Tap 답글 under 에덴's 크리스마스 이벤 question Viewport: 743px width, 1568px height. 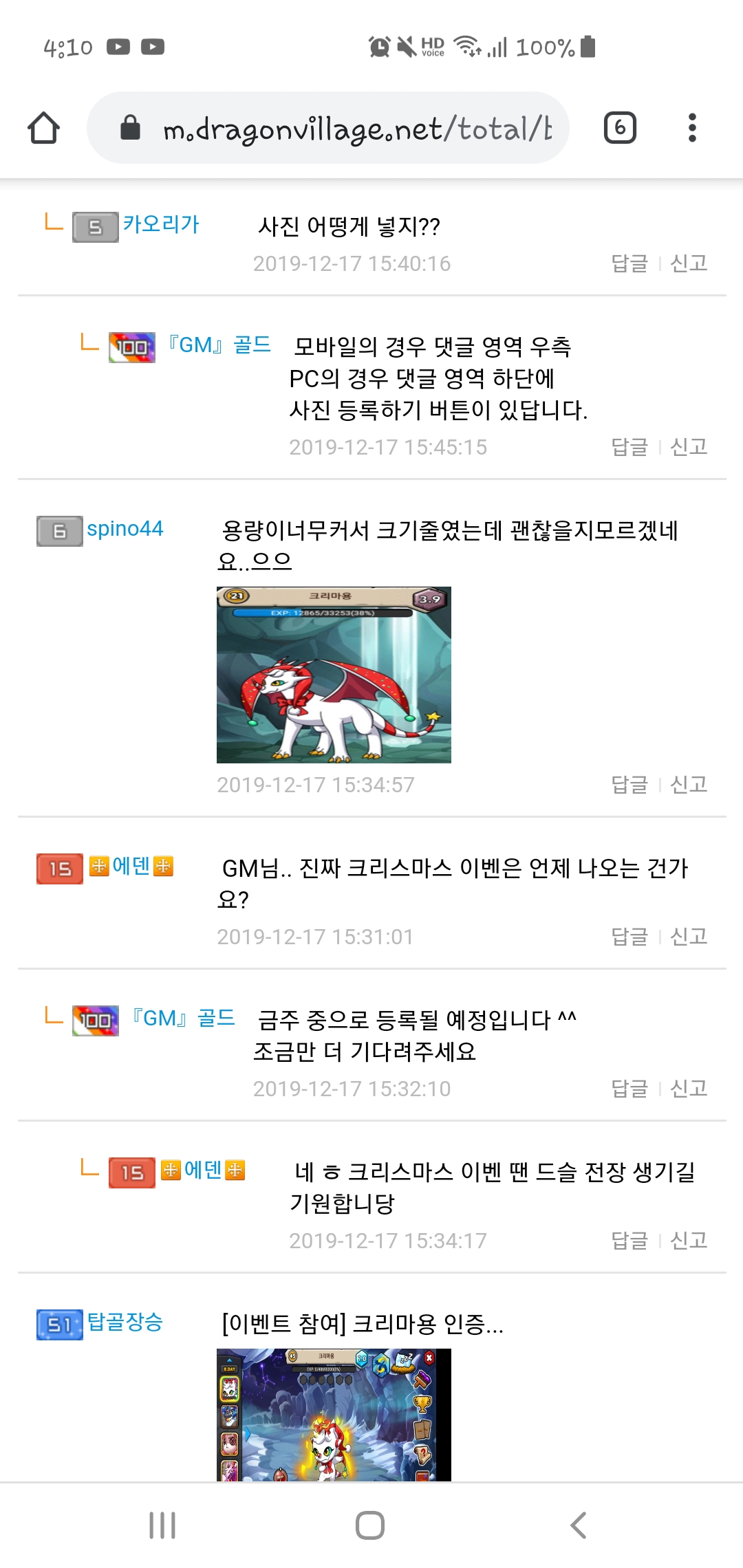point(629,936)
